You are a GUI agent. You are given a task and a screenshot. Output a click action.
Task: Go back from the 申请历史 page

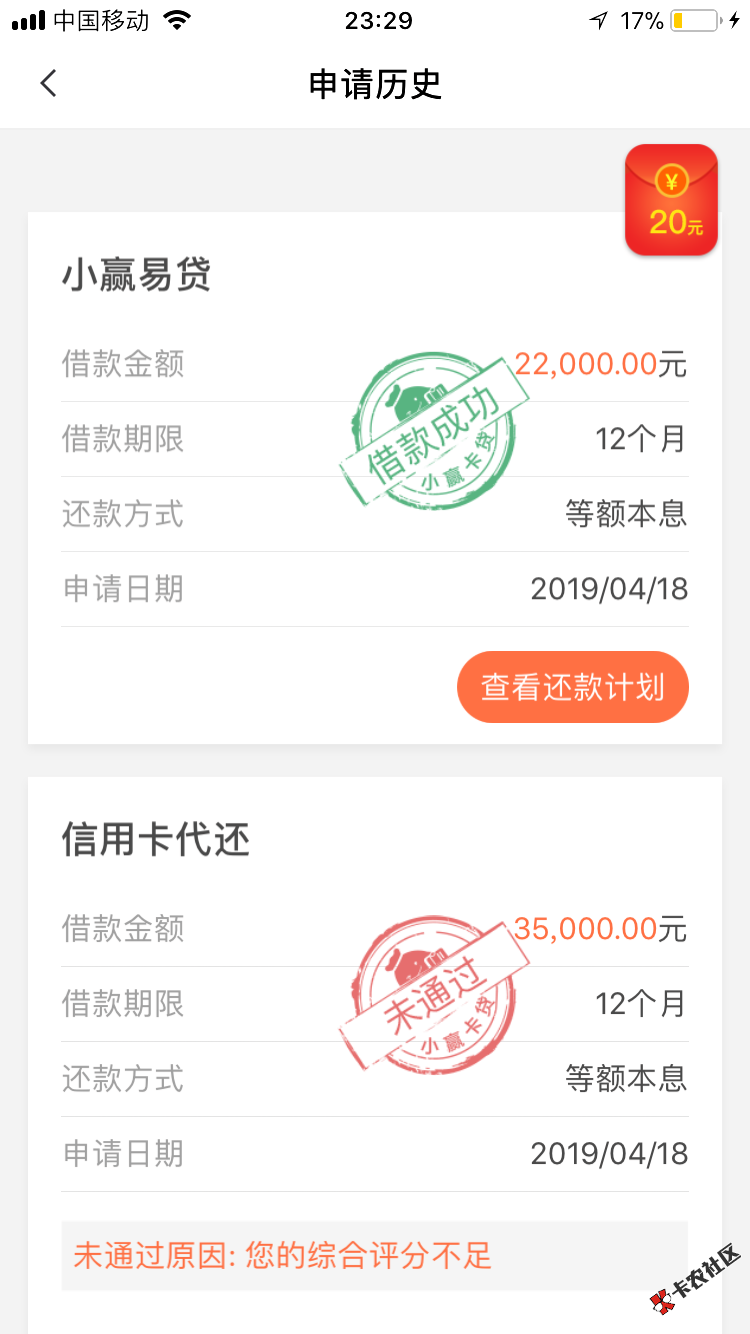pyautogui.click(x=48, y=83)
